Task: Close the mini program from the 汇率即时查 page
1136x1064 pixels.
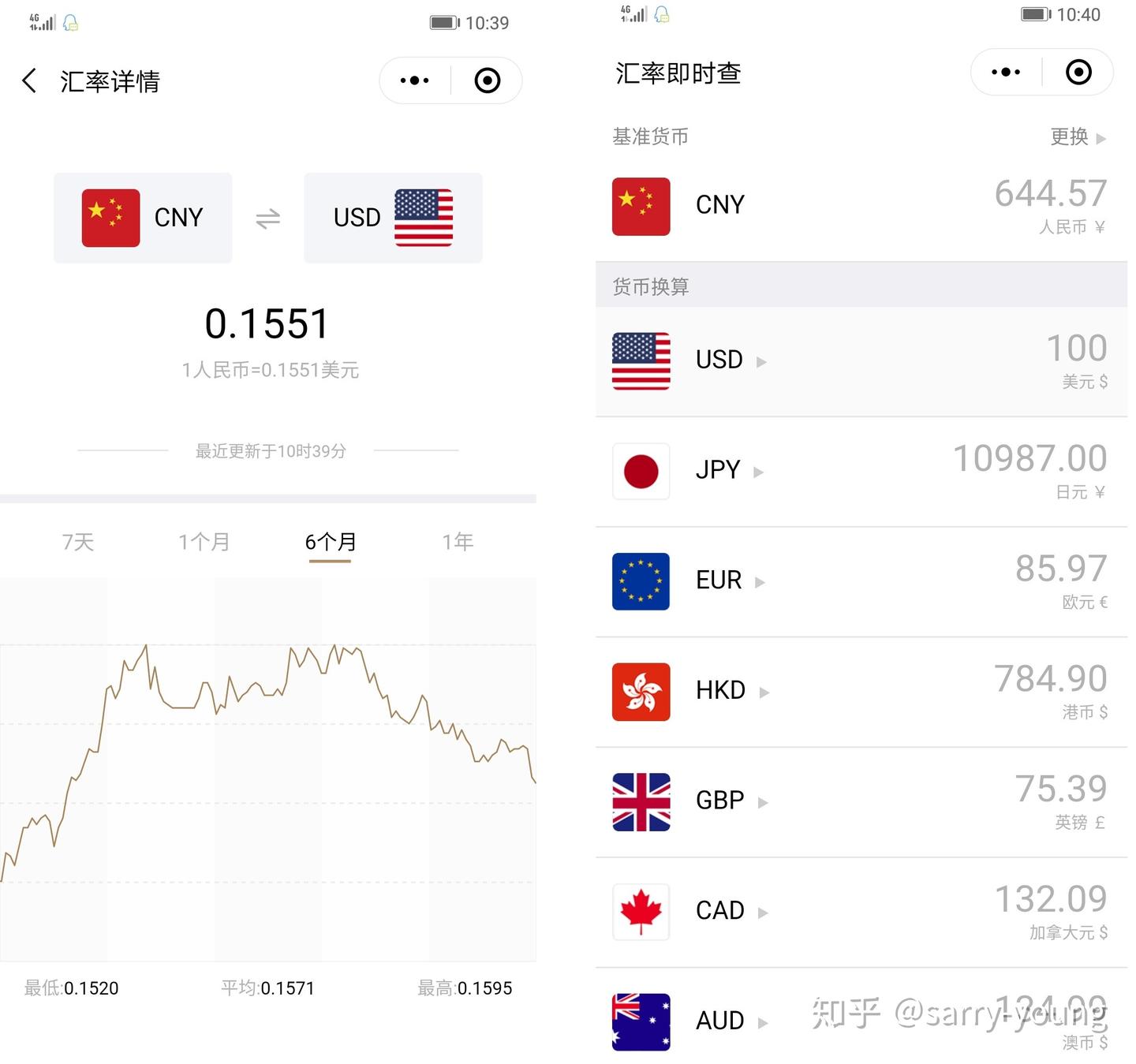Action: pyautogui.click(x=1078, y=72)
